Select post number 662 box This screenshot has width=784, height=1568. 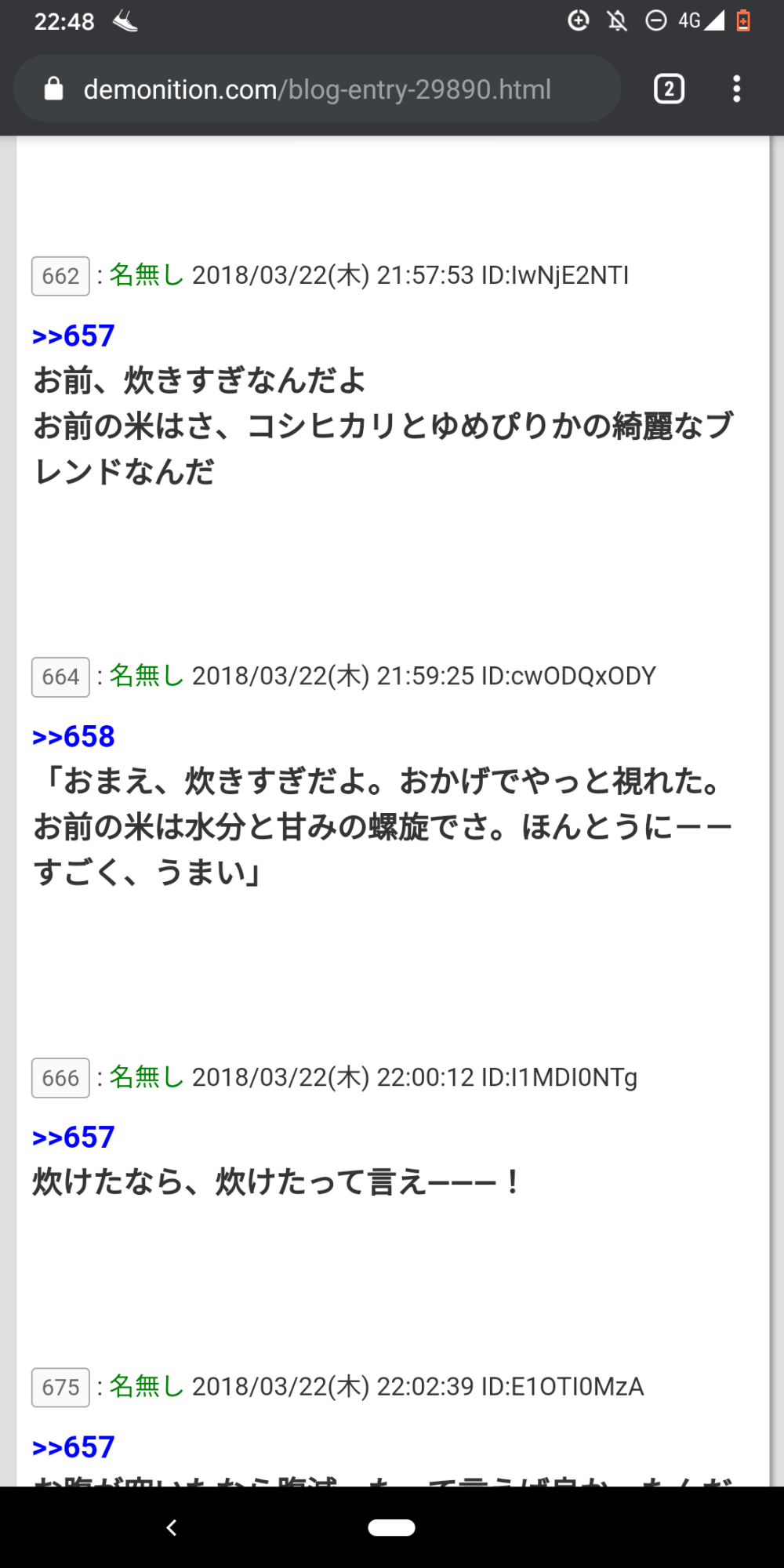[60, 276]
